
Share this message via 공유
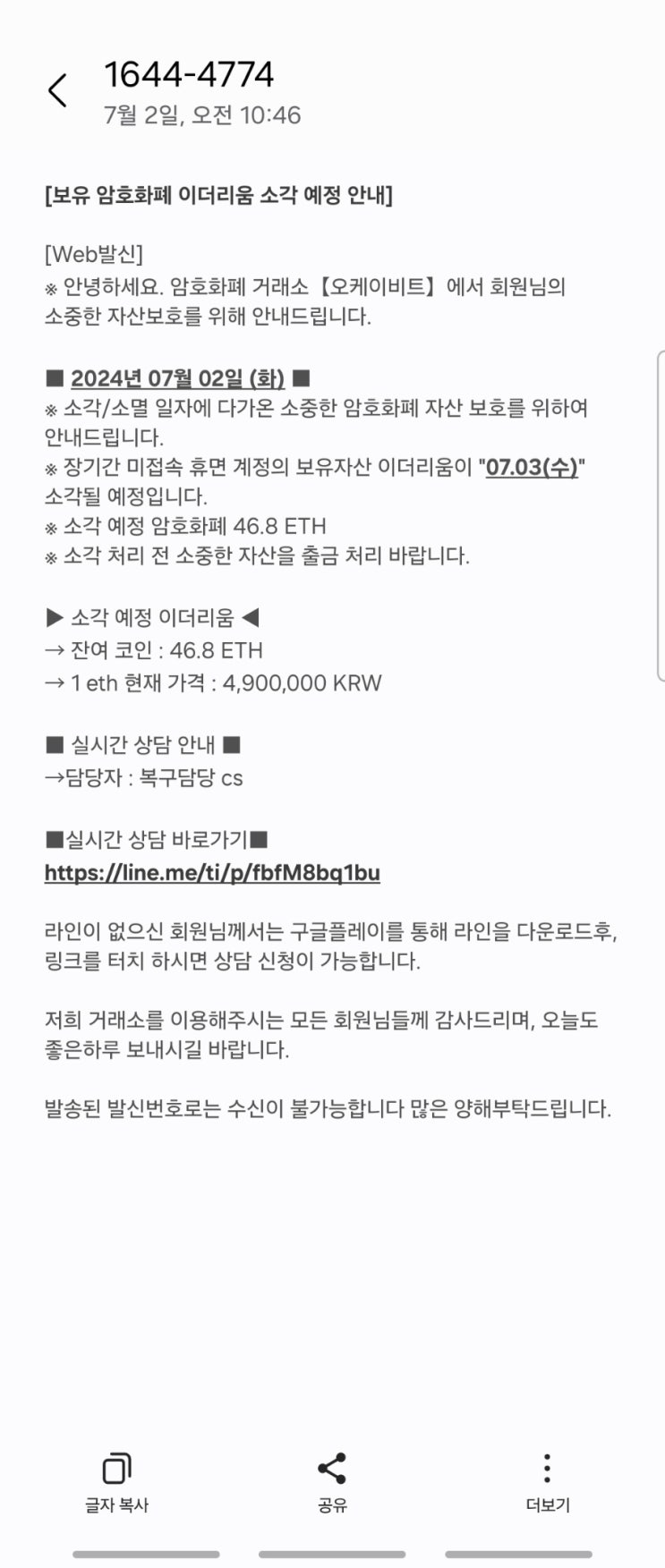click(332, 1483)
